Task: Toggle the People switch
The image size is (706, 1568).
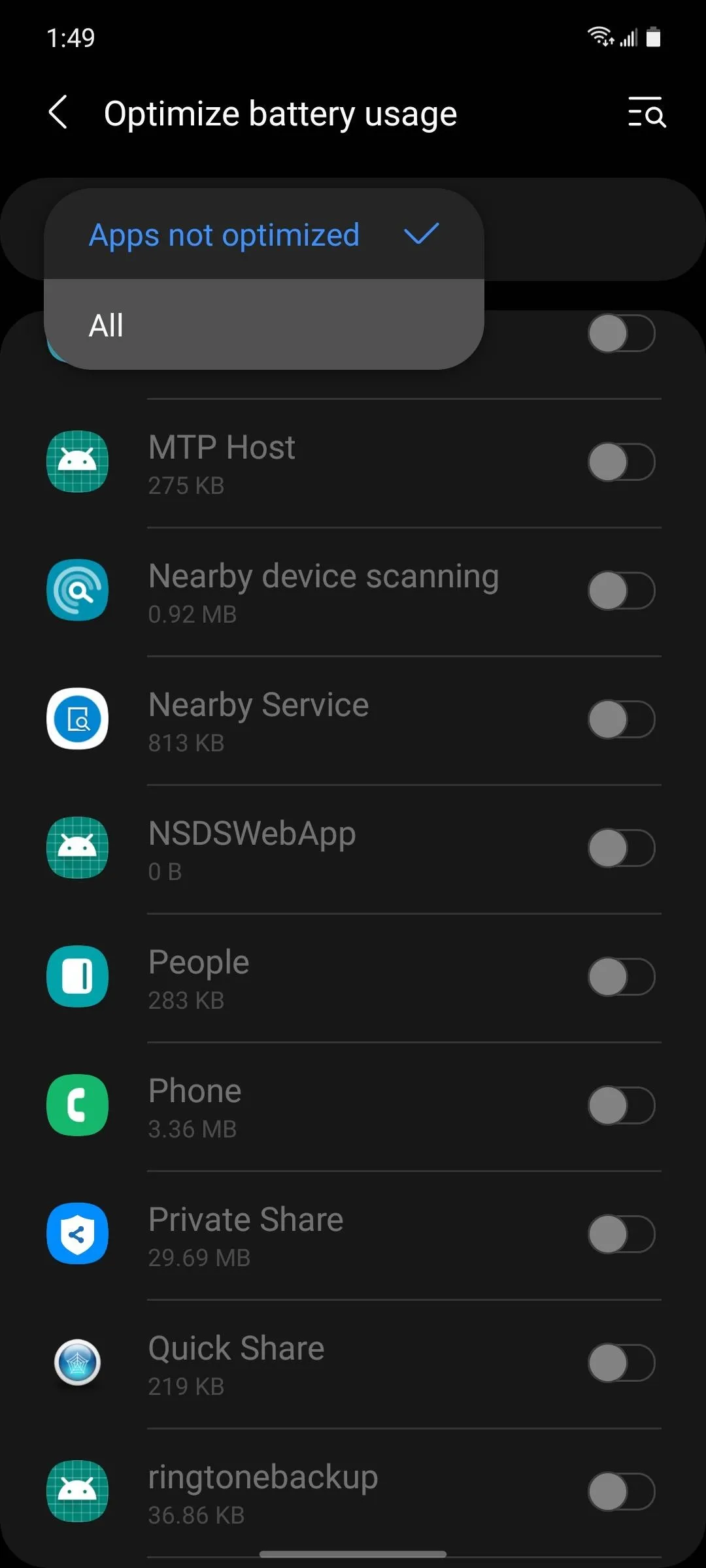Action: coord(622,977)
